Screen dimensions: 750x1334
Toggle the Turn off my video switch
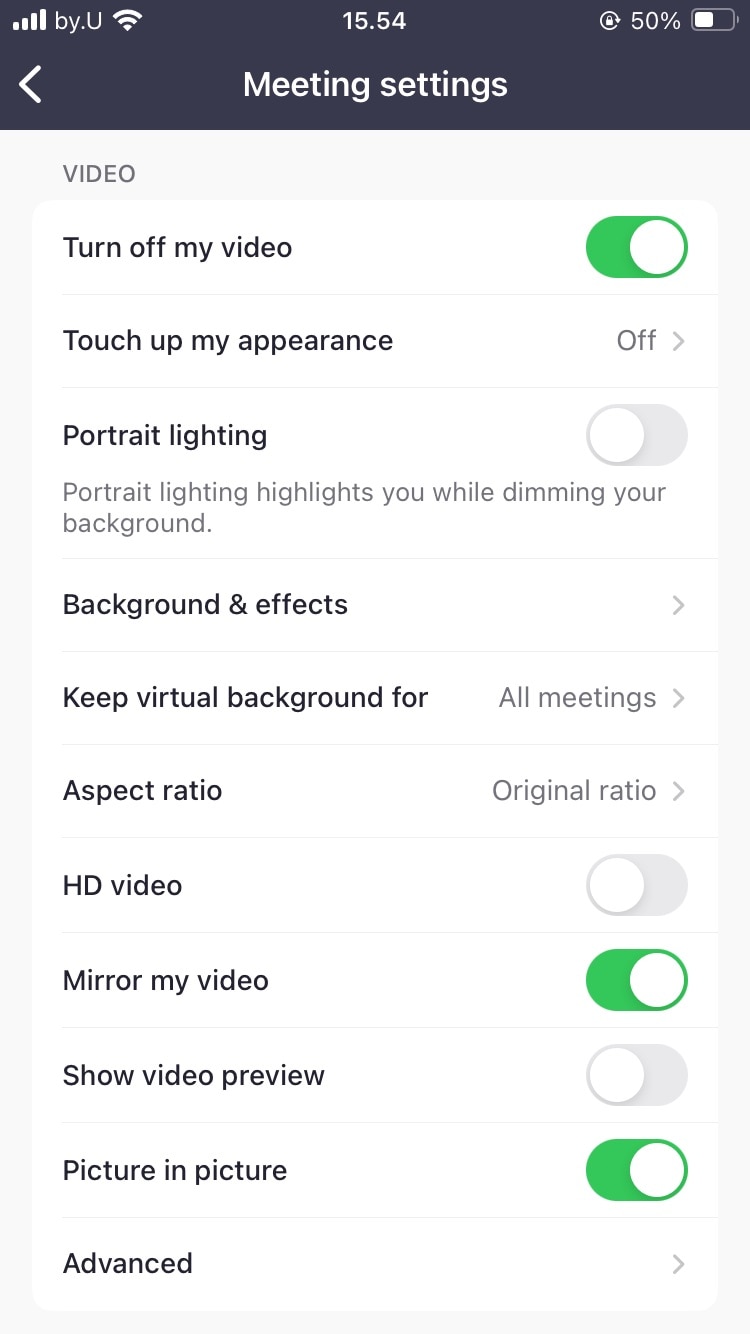coord(636,248)
